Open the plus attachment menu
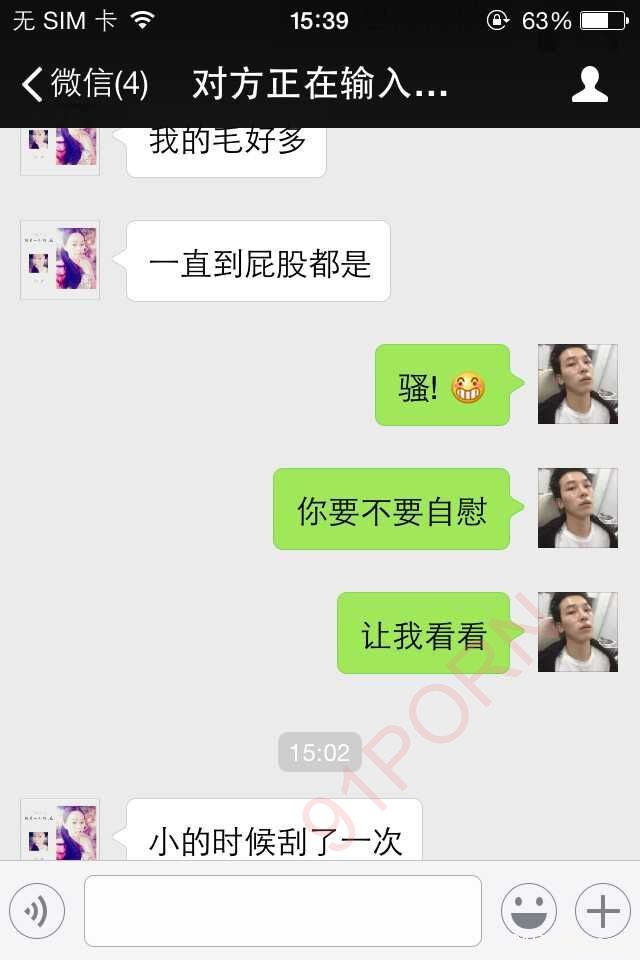 602,911
